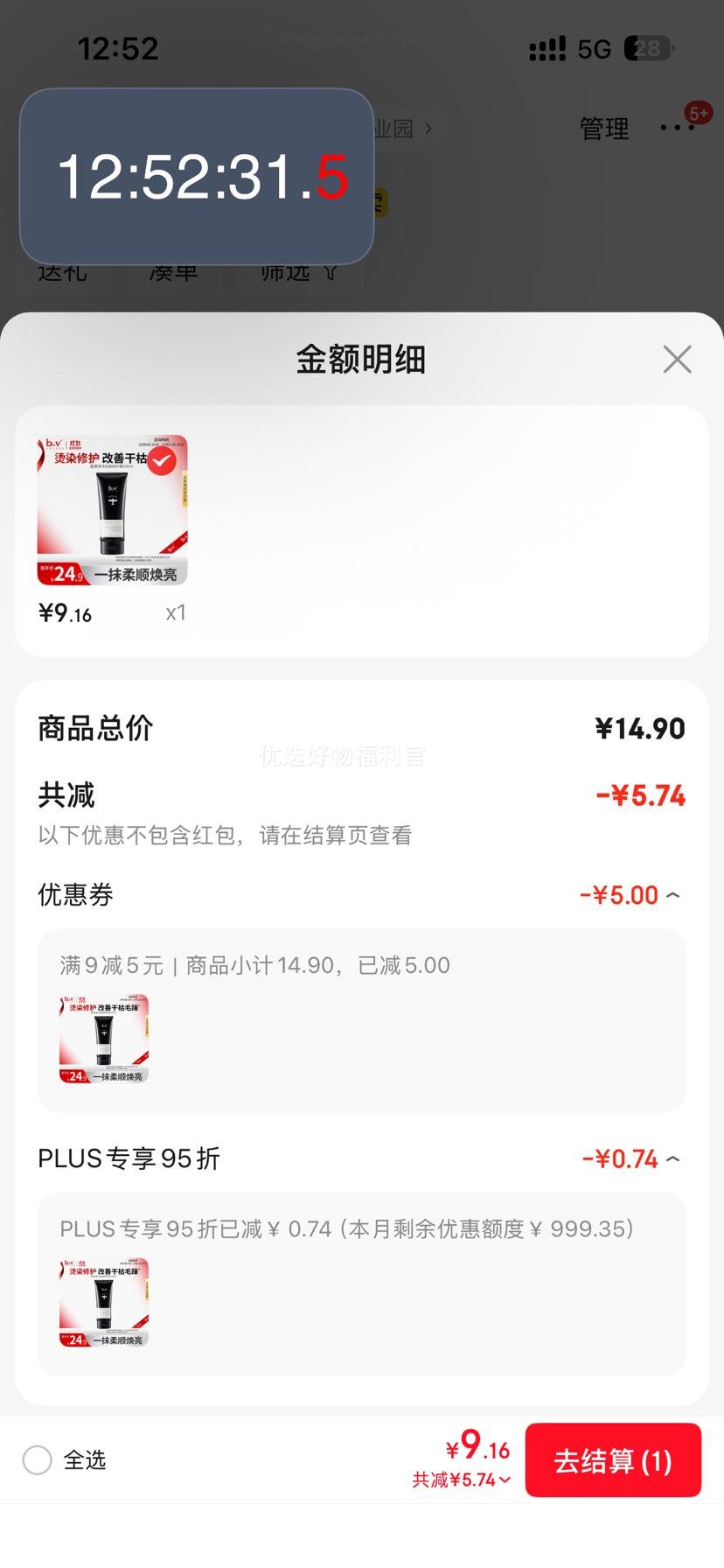Open the 管理 cart management option
724x1568 pixels.
tap(604, 129)
